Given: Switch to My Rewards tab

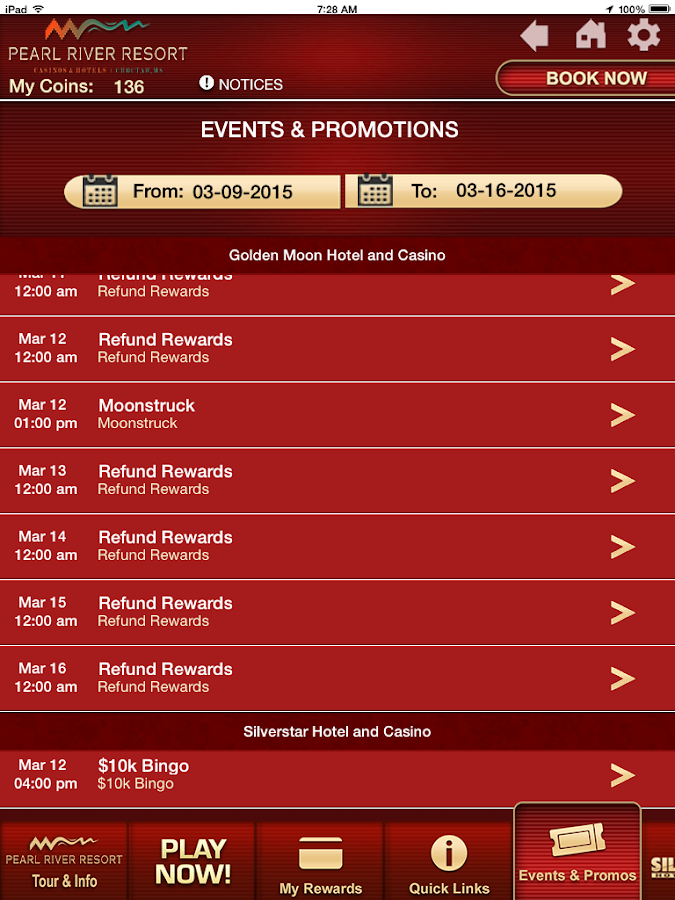Looking at the screenshot, I should 320,860.
